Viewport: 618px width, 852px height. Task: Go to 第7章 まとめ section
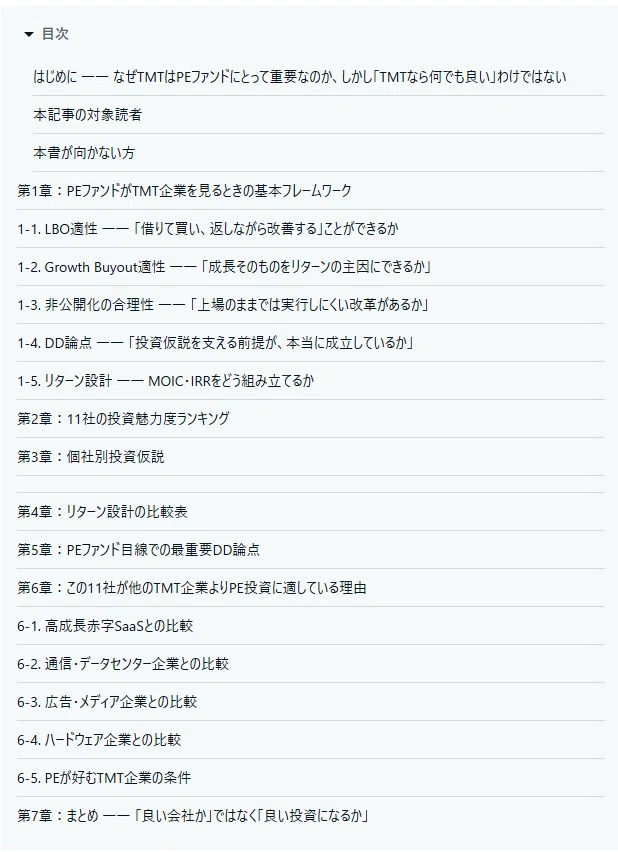coord(193,816)
